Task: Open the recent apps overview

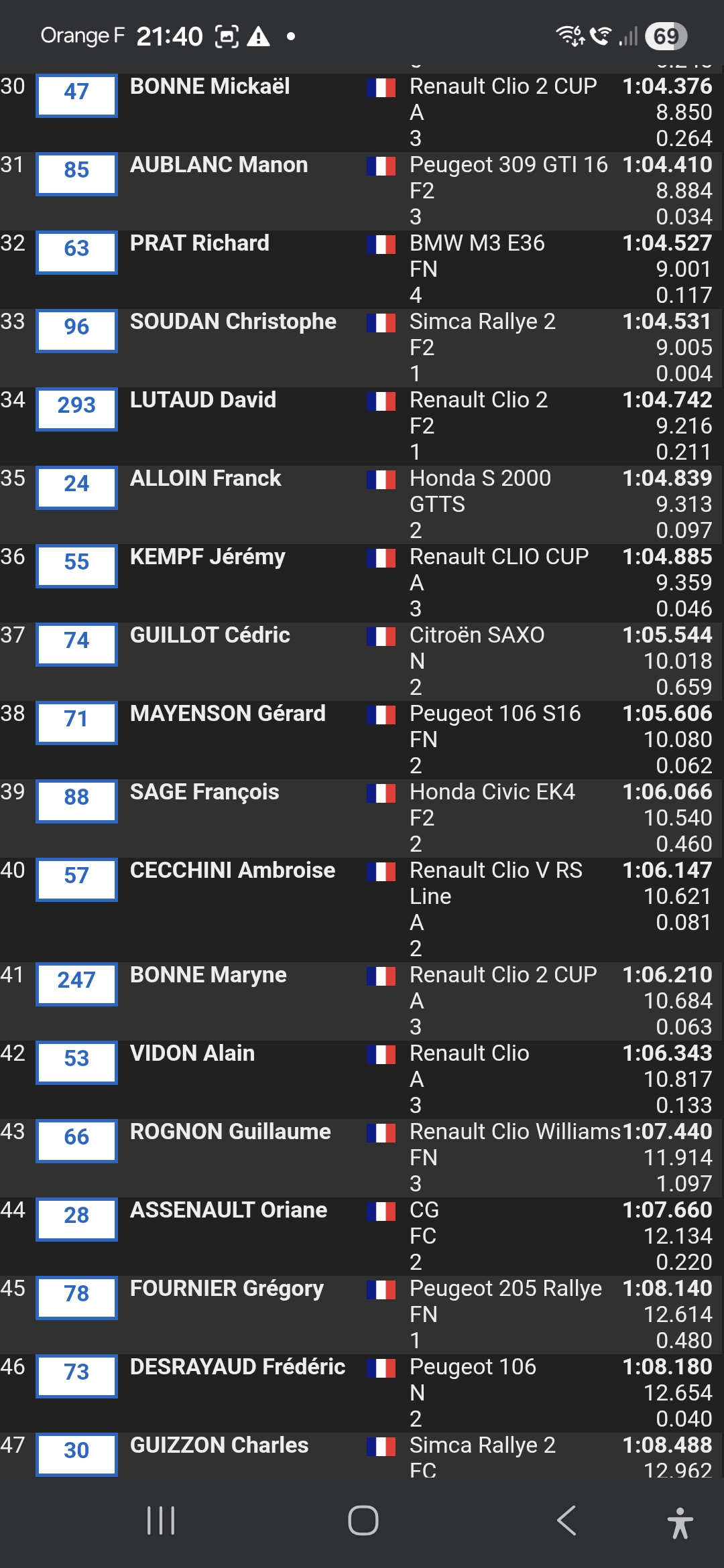Action: coord(161,1520)
